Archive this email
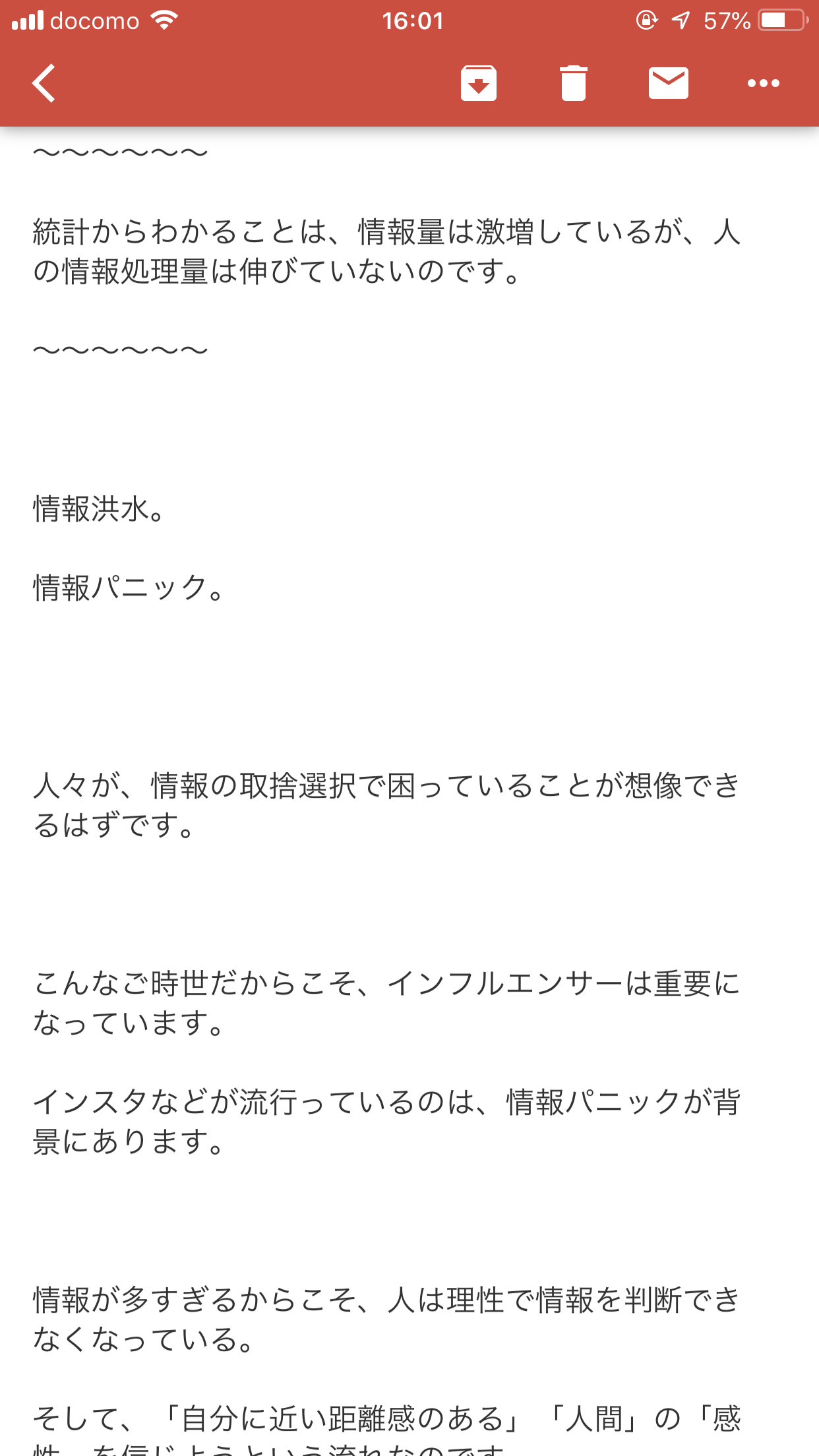The height and width of the screenshot is (1456, 819). coord(478,83)
